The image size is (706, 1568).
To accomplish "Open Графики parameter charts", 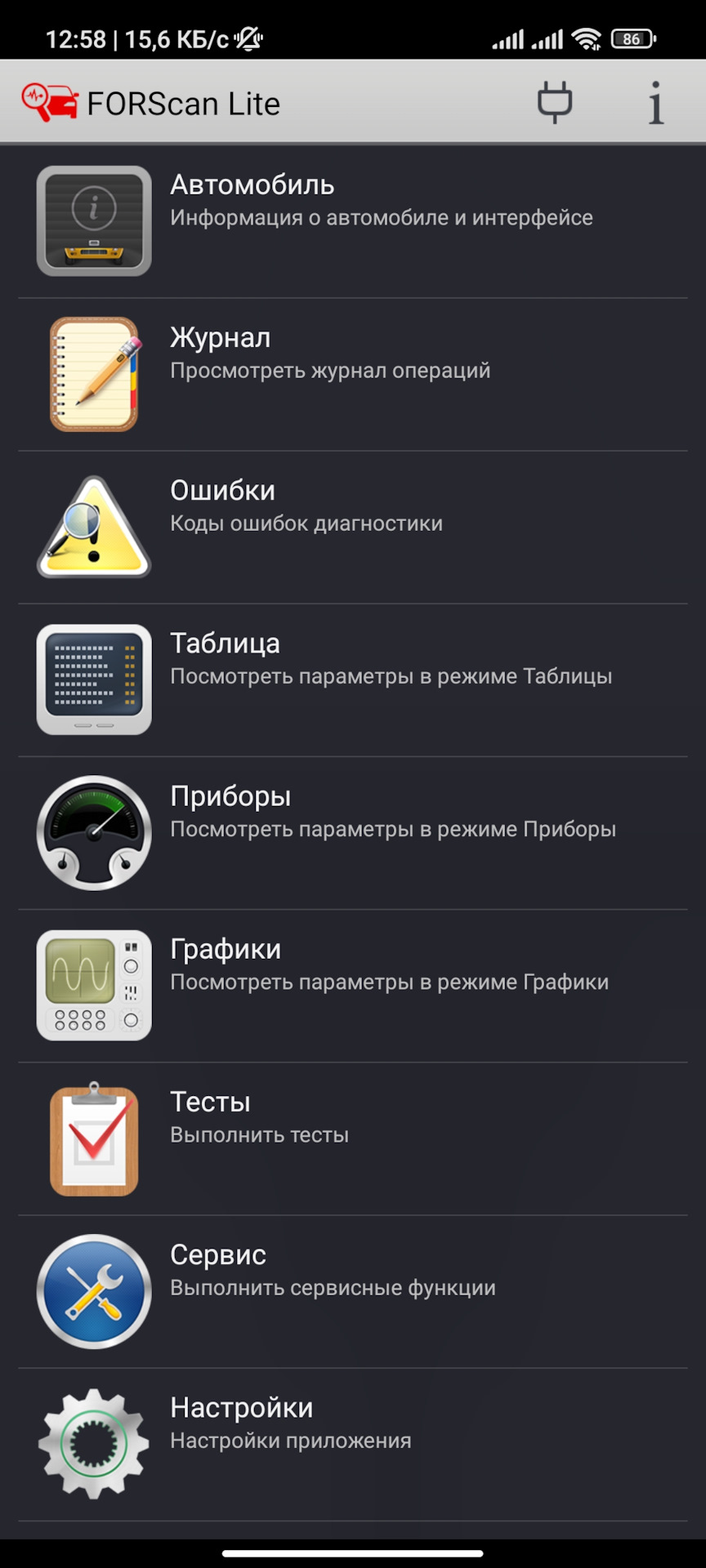I will 353,985.
